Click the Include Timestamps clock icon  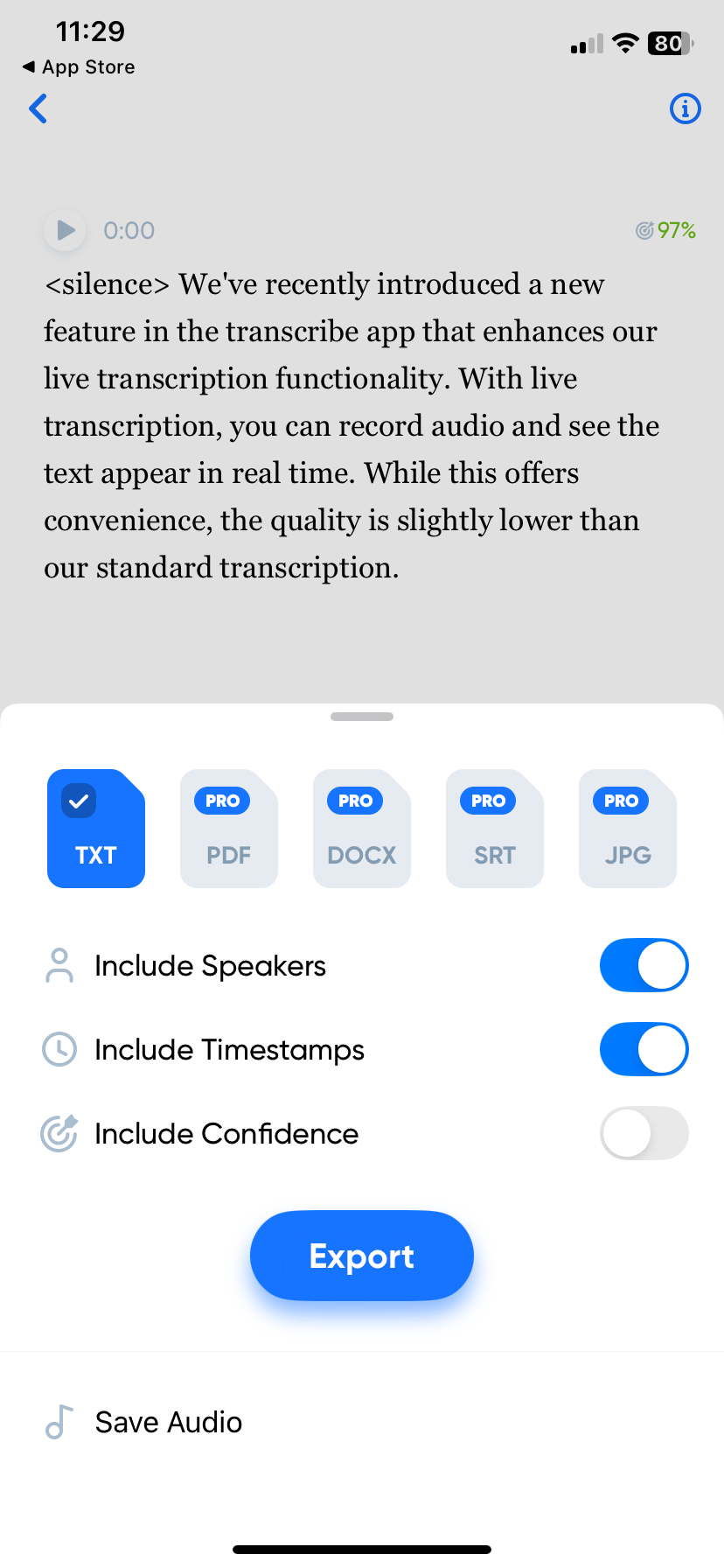coord(59,1049)
